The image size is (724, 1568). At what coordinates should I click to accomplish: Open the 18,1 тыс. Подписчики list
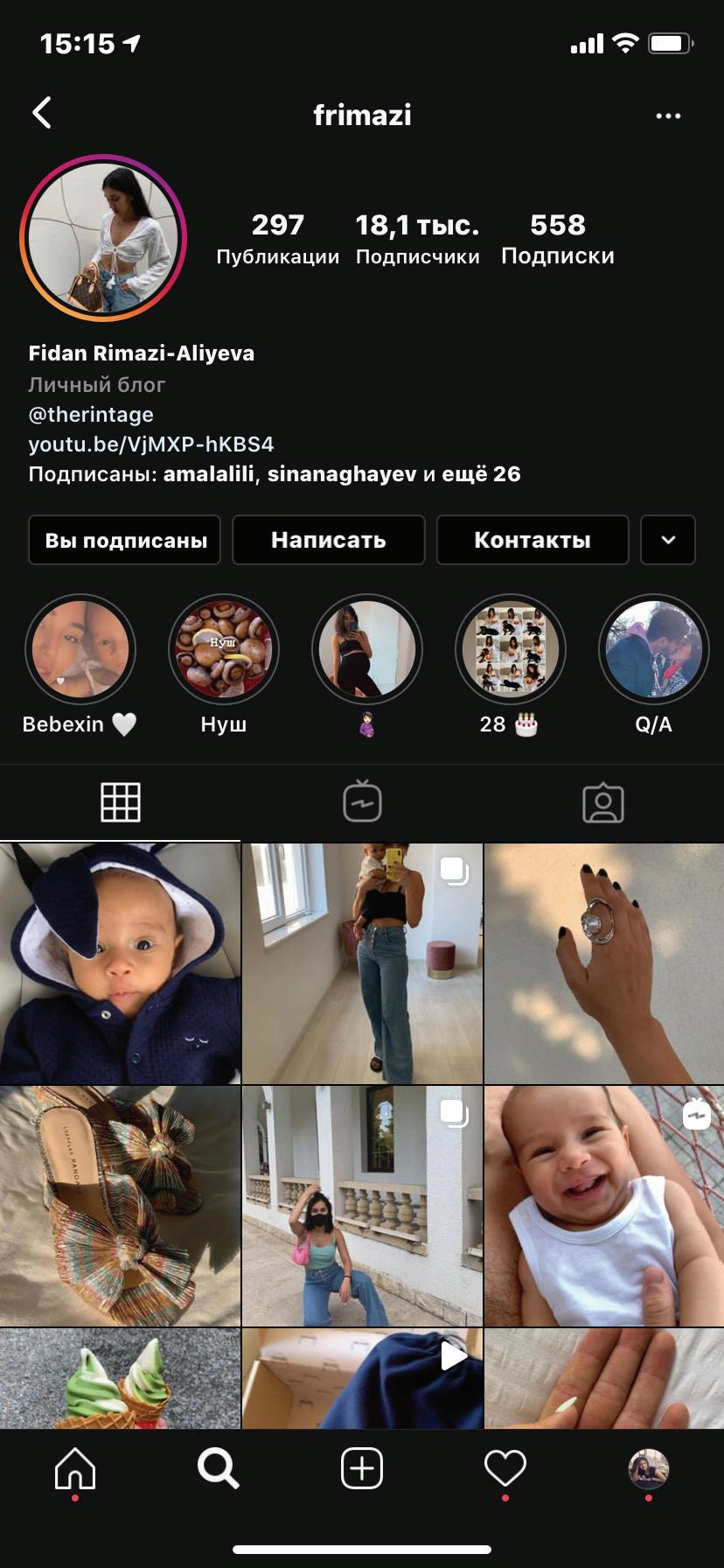tap(417, 239)
